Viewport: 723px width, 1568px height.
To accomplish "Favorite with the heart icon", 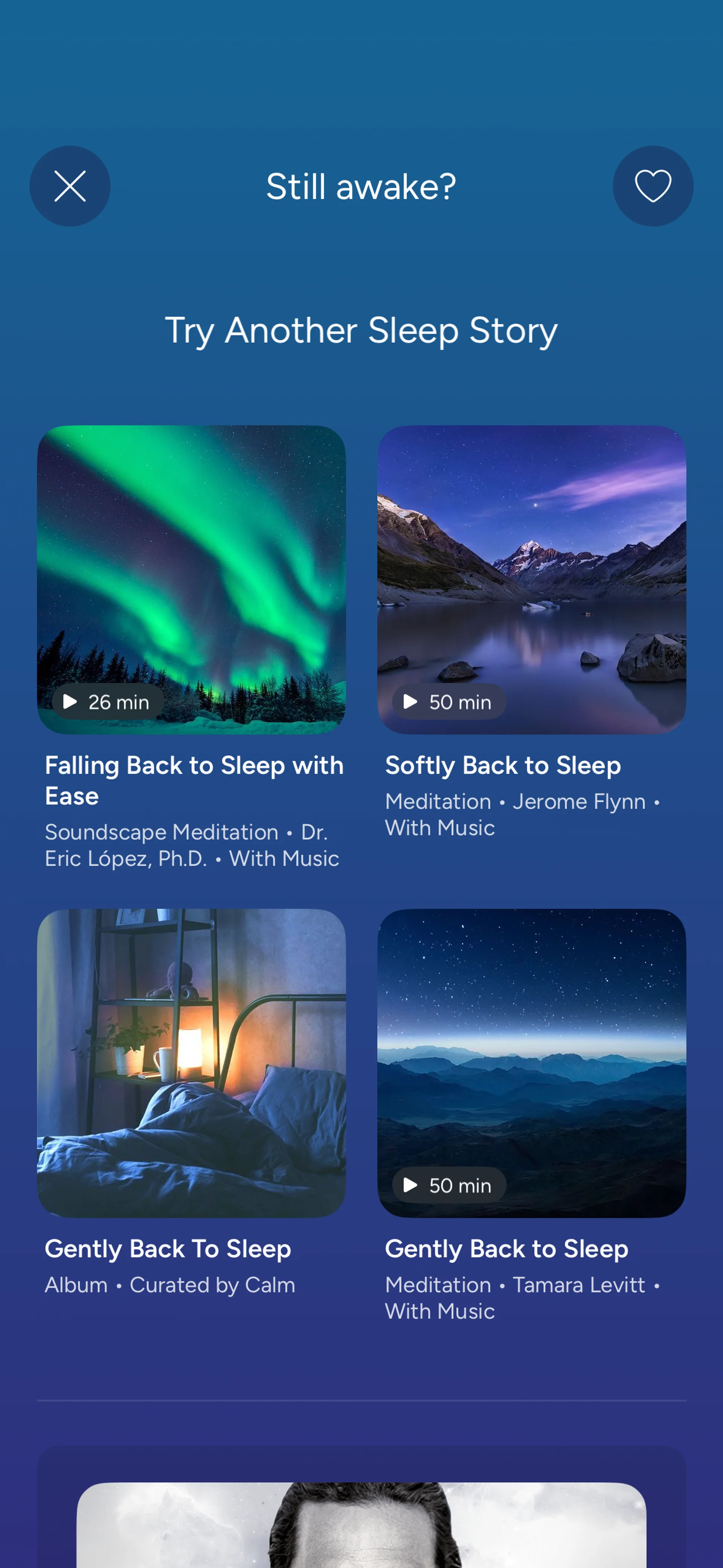I will tap(653, 186).
